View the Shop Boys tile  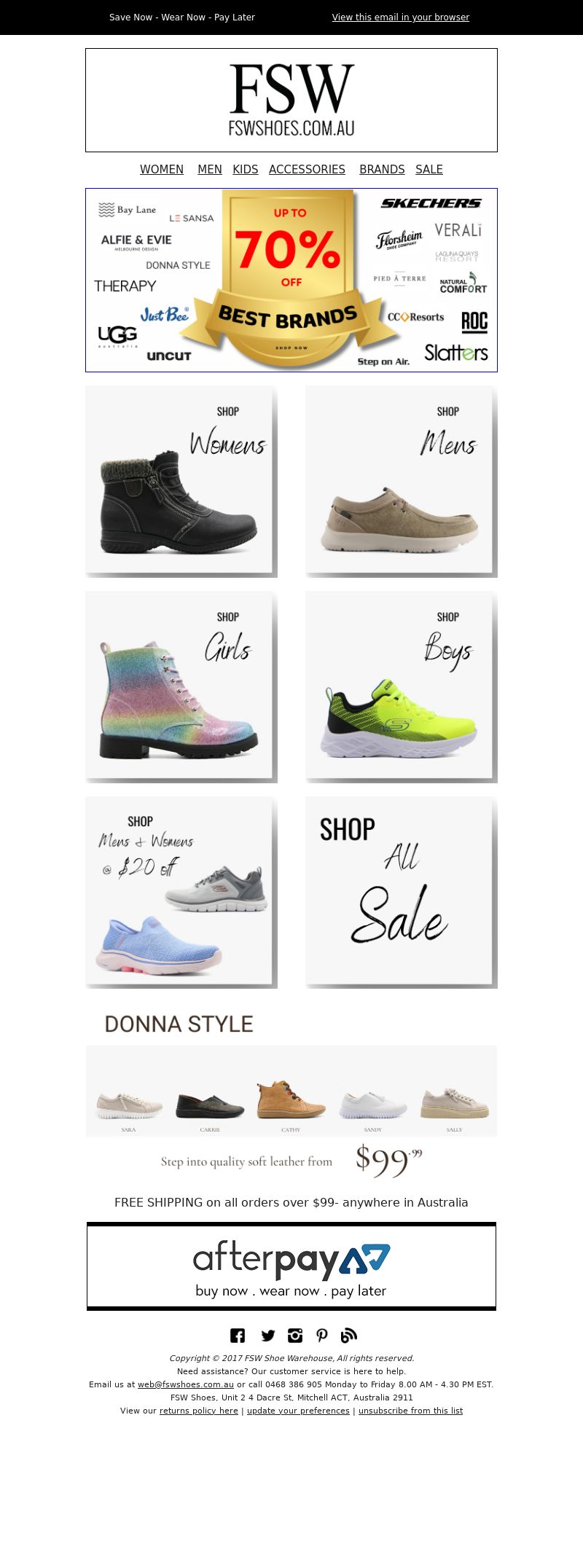click(402, 687)
